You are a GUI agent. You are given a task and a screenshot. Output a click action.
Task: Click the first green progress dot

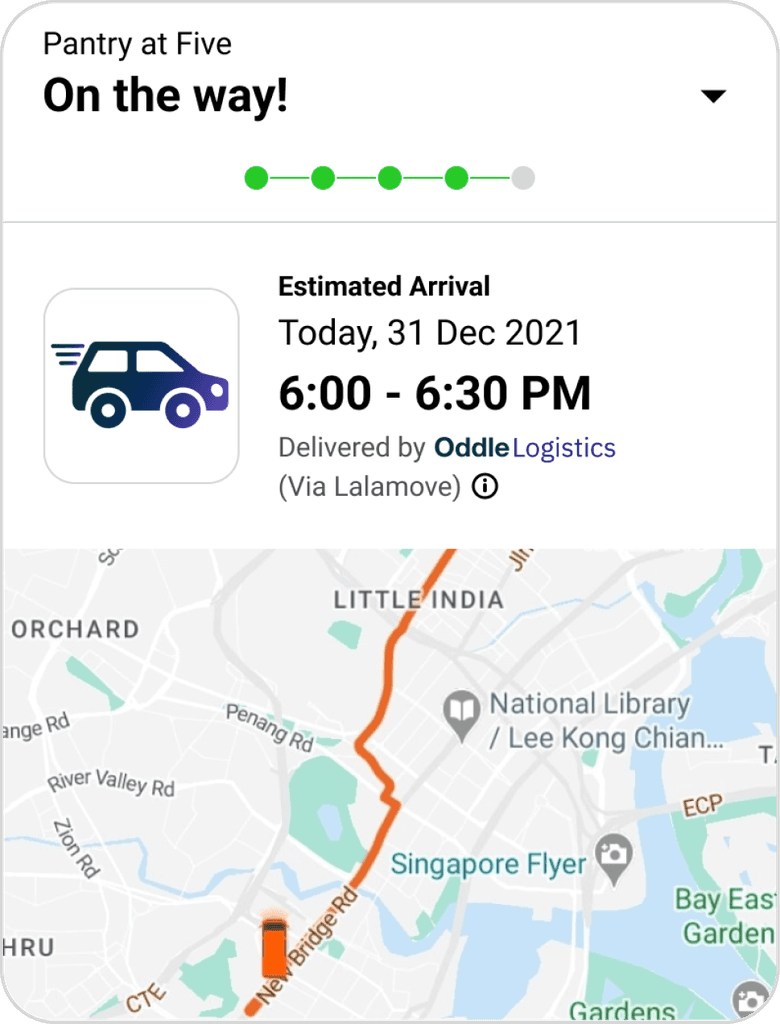coord(257,178)
